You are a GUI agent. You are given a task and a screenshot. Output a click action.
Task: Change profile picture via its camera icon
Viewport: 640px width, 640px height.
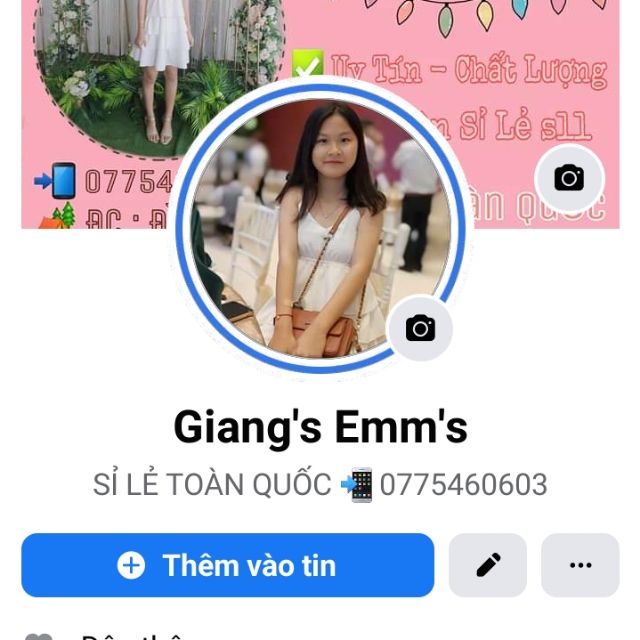pyautogui.click(x=420, y=328)
